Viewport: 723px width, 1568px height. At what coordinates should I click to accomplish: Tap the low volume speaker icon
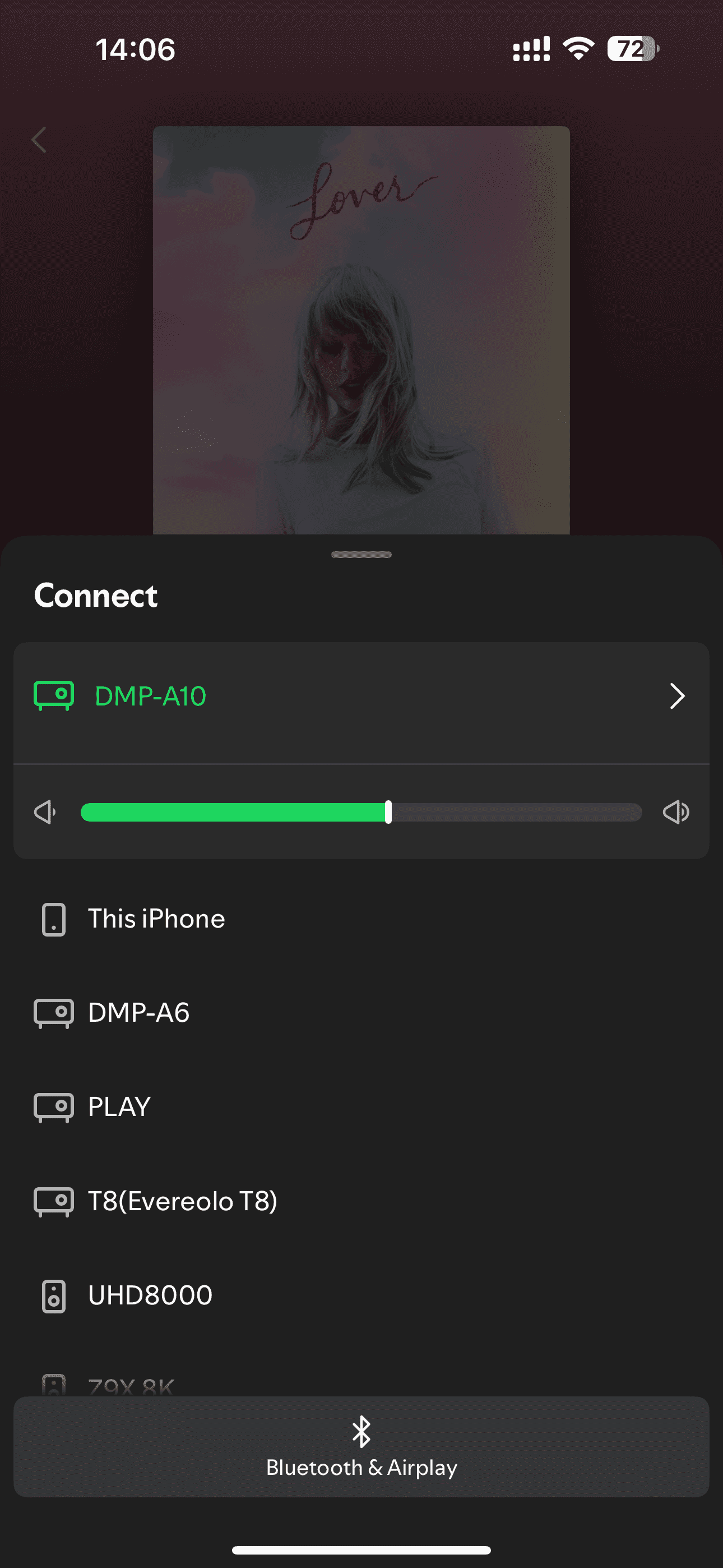[45, 812]
